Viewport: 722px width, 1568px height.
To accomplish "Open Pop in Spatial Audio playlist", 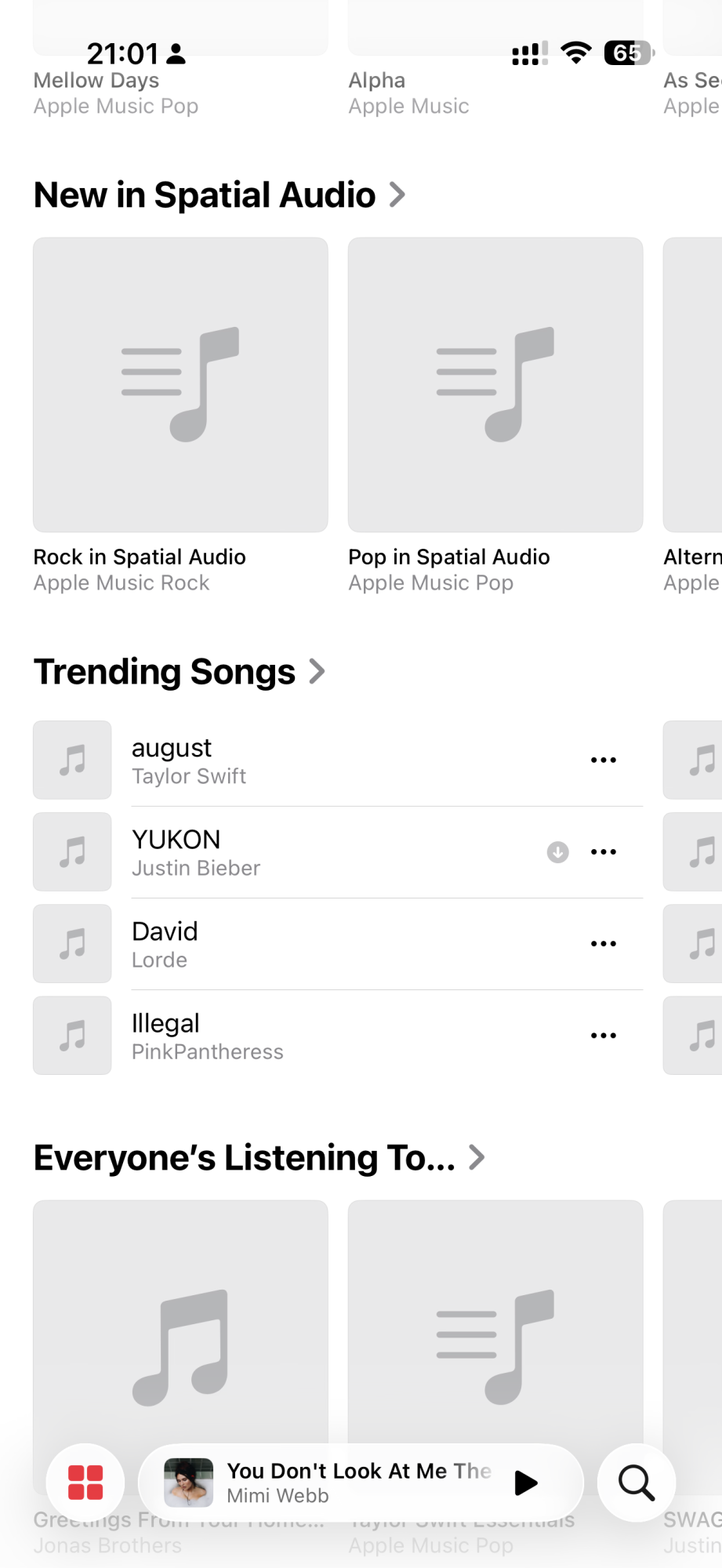I will [495, 385].
